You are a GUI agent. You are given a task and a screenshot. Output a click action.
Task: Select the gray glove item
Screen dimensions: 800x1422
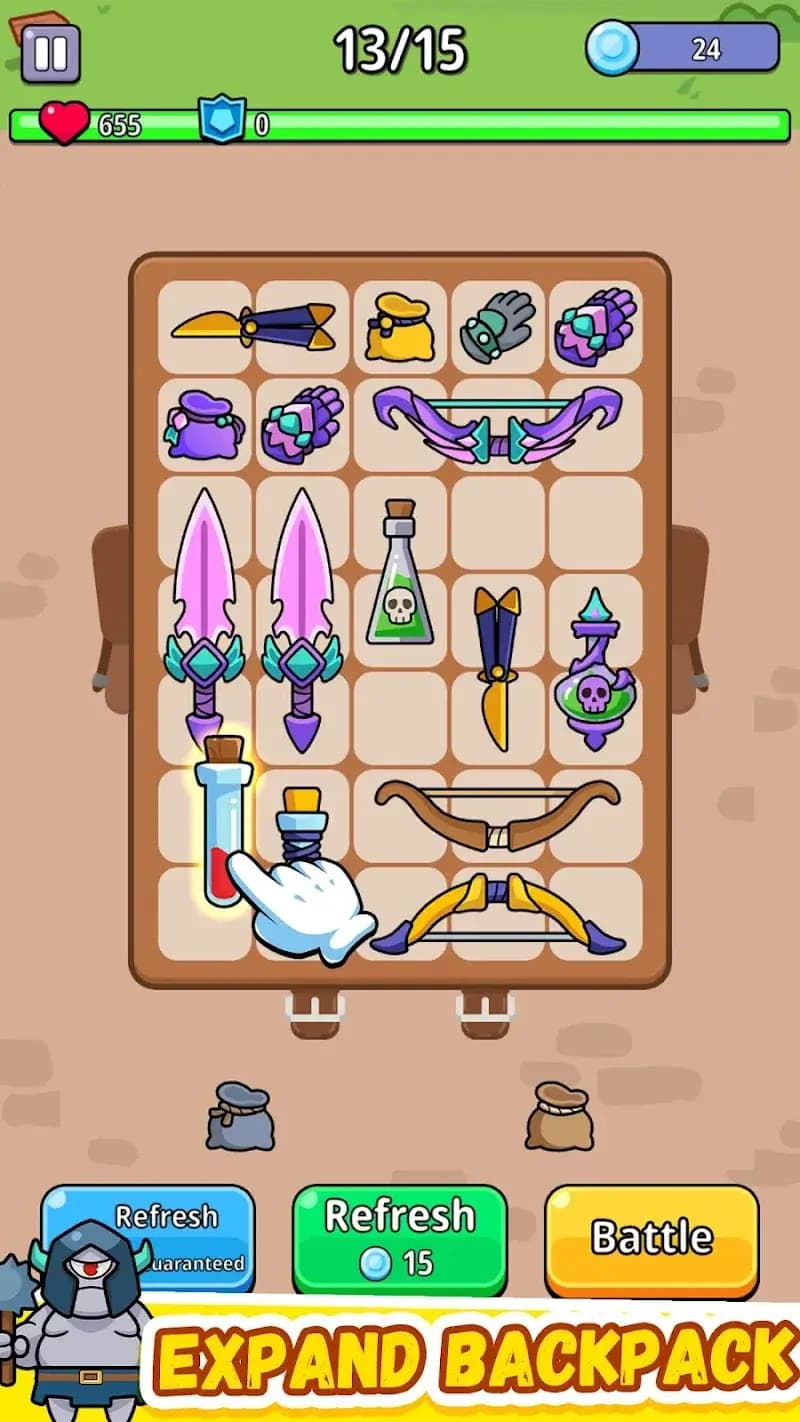point(497,327)
